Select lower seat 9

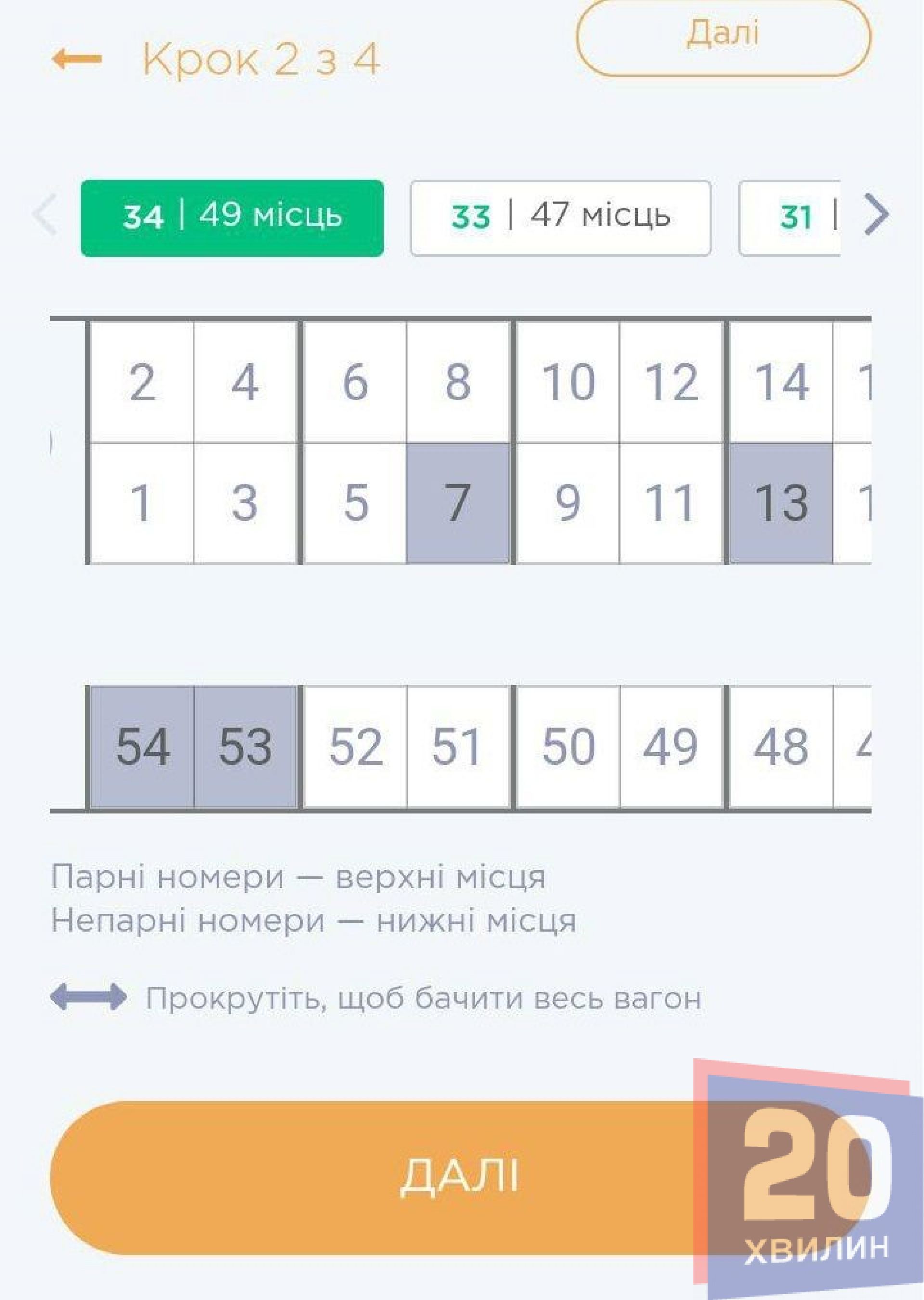click(x=568, y=503)
